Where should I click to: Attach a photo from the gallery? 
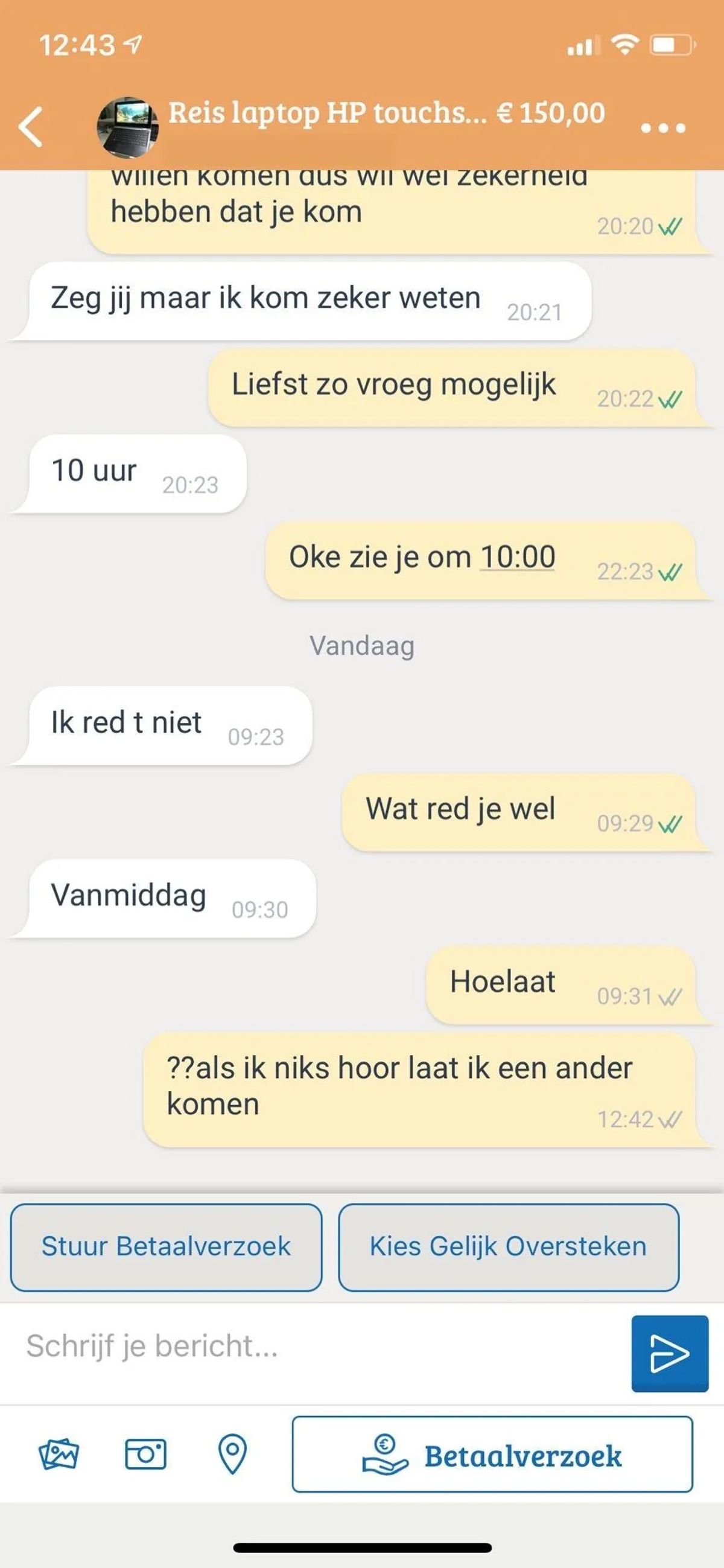[x=59, y=1454]
